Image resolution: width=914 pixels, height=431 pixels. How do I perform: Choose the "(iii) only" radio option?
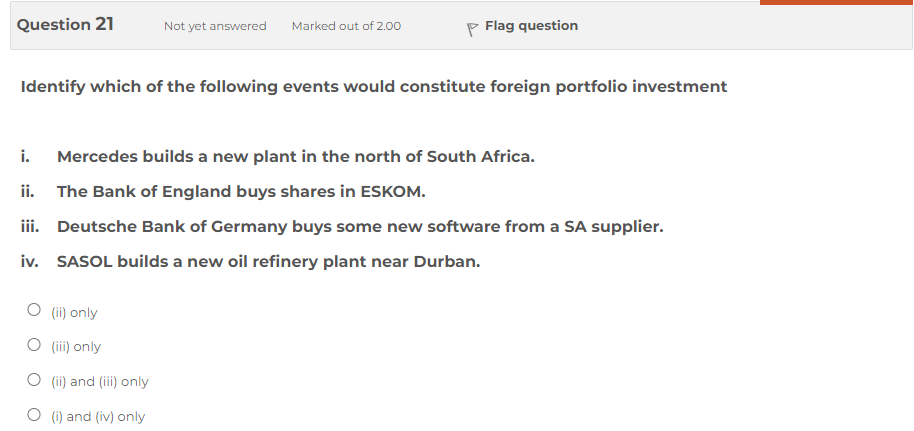[x=34, y=345]
